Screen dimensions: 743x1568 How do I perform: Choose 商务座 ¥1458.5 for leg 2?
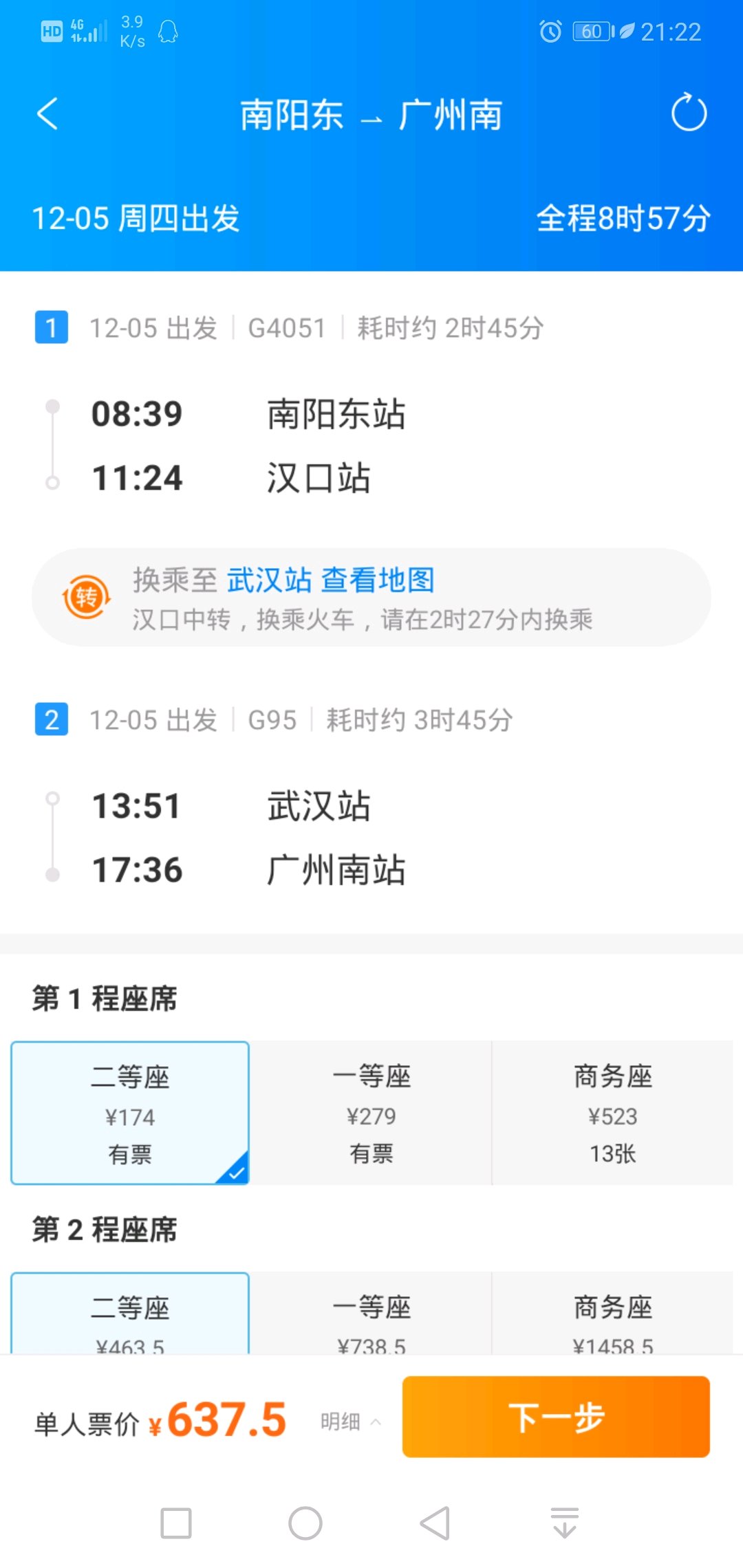pos(612,1313)
